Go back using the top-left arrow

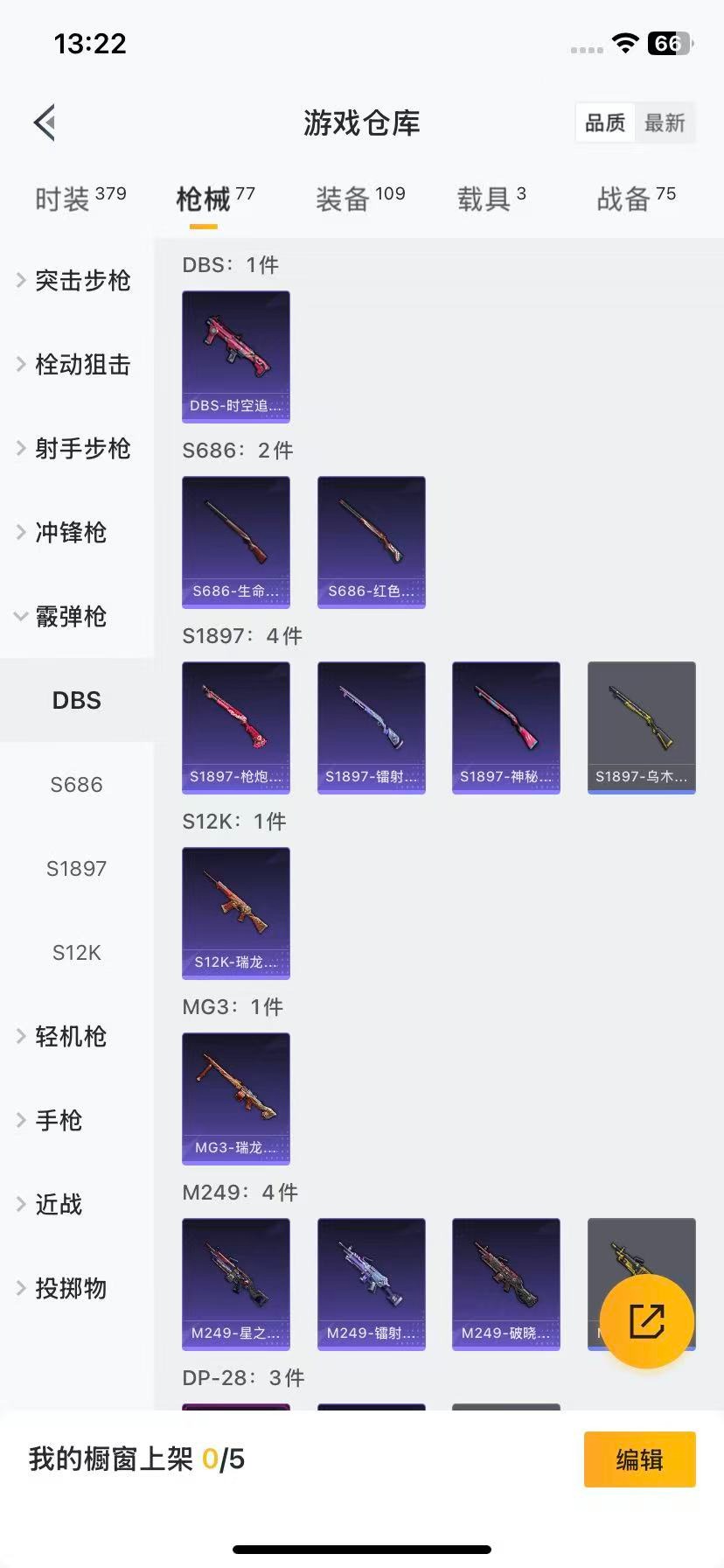point(45,122)
